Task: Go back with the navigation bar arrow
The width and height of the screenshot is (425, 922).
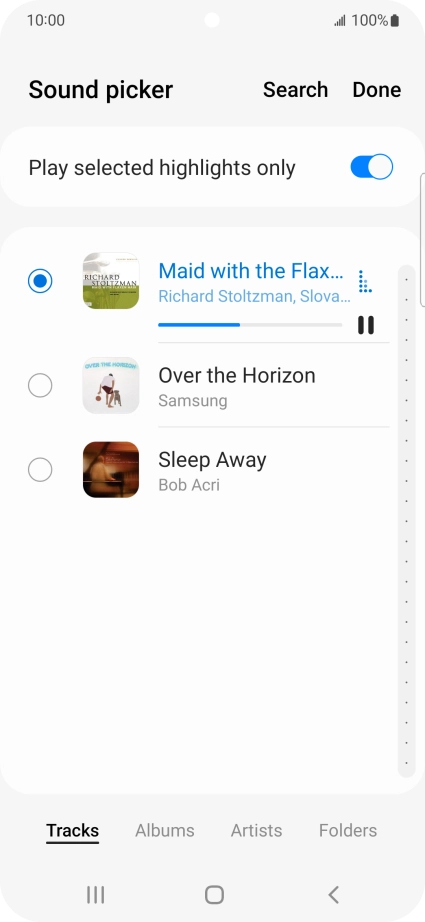Action: click(x=333, y=895)
